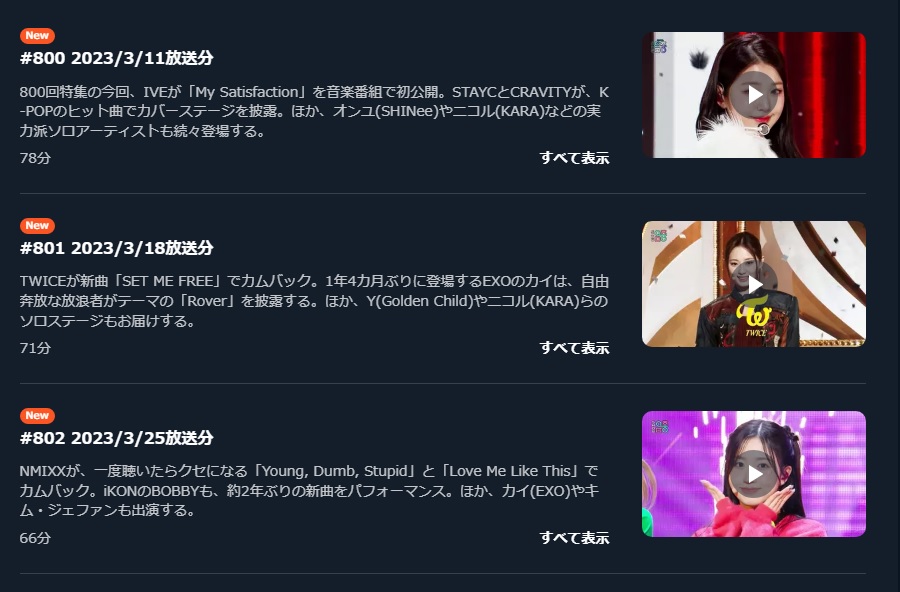900x592 pixels.
Task: Play episode #800 video thumbnail
Action: click(x=753, y=95)
